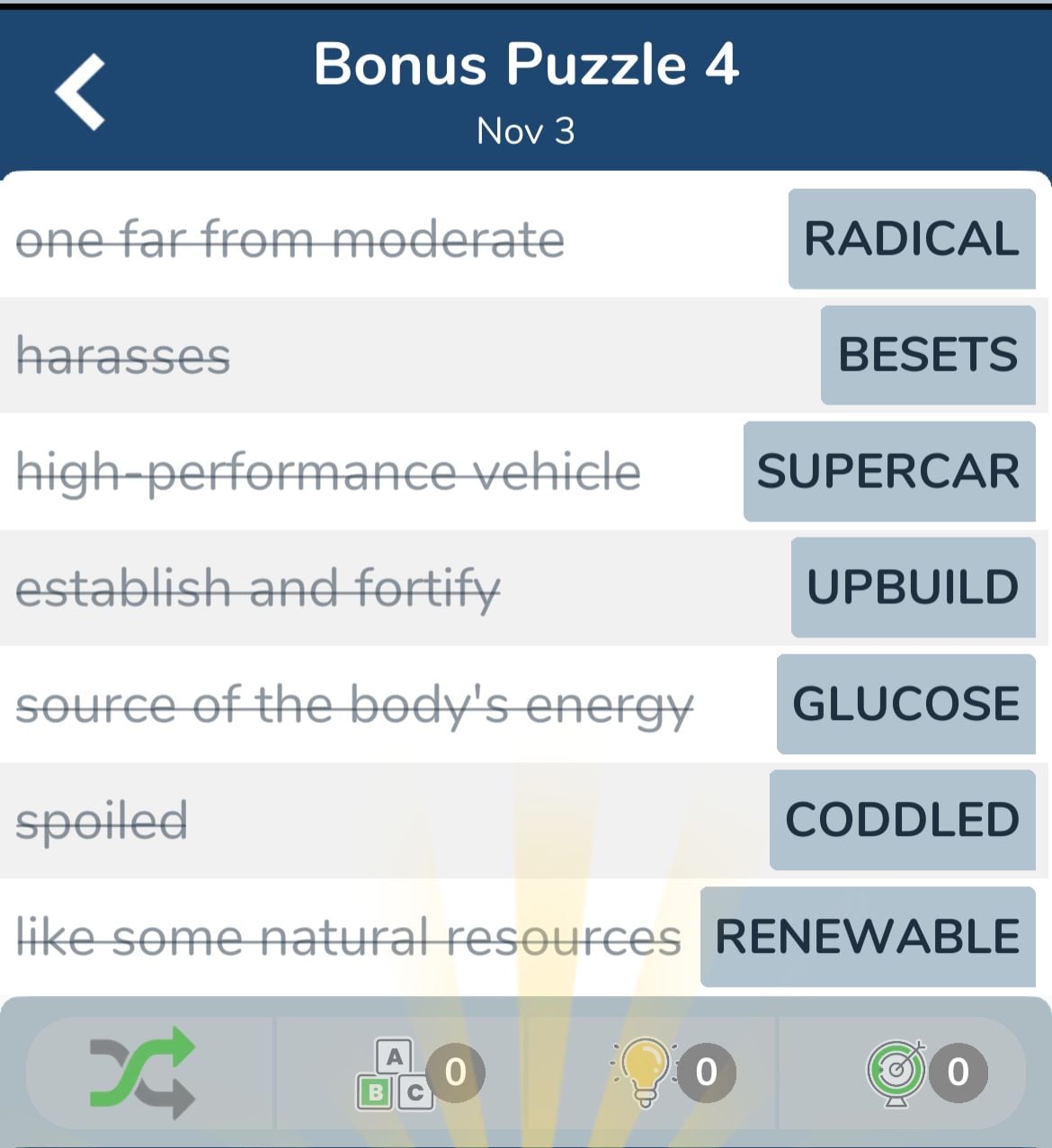Use the lightbulb hint

(646, 1072)
